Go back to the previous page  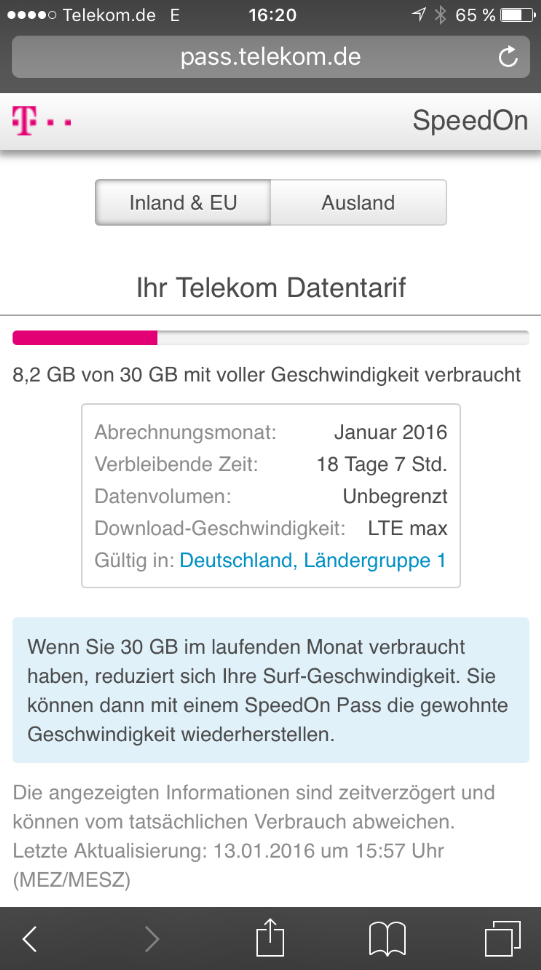[x=30, y=939]
